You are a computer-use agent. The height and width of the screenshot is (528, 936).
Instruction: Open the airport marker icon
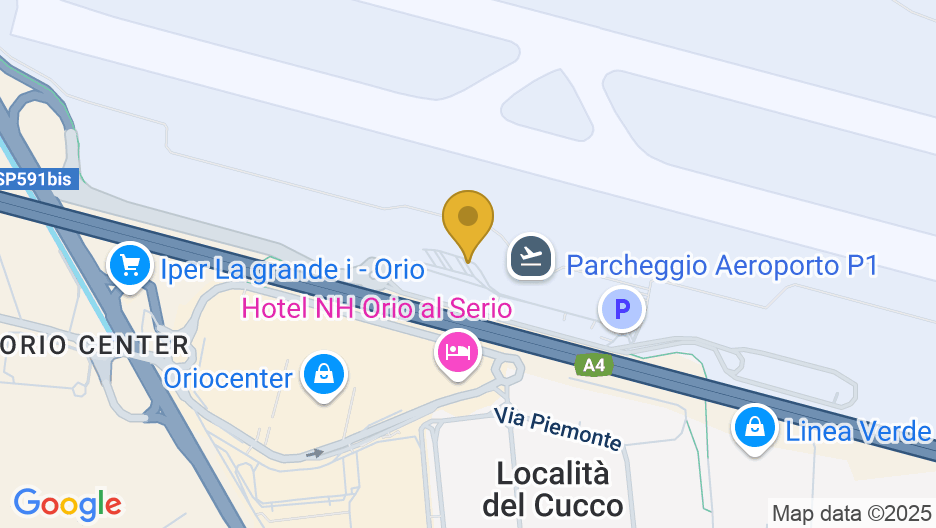(531, 257)
